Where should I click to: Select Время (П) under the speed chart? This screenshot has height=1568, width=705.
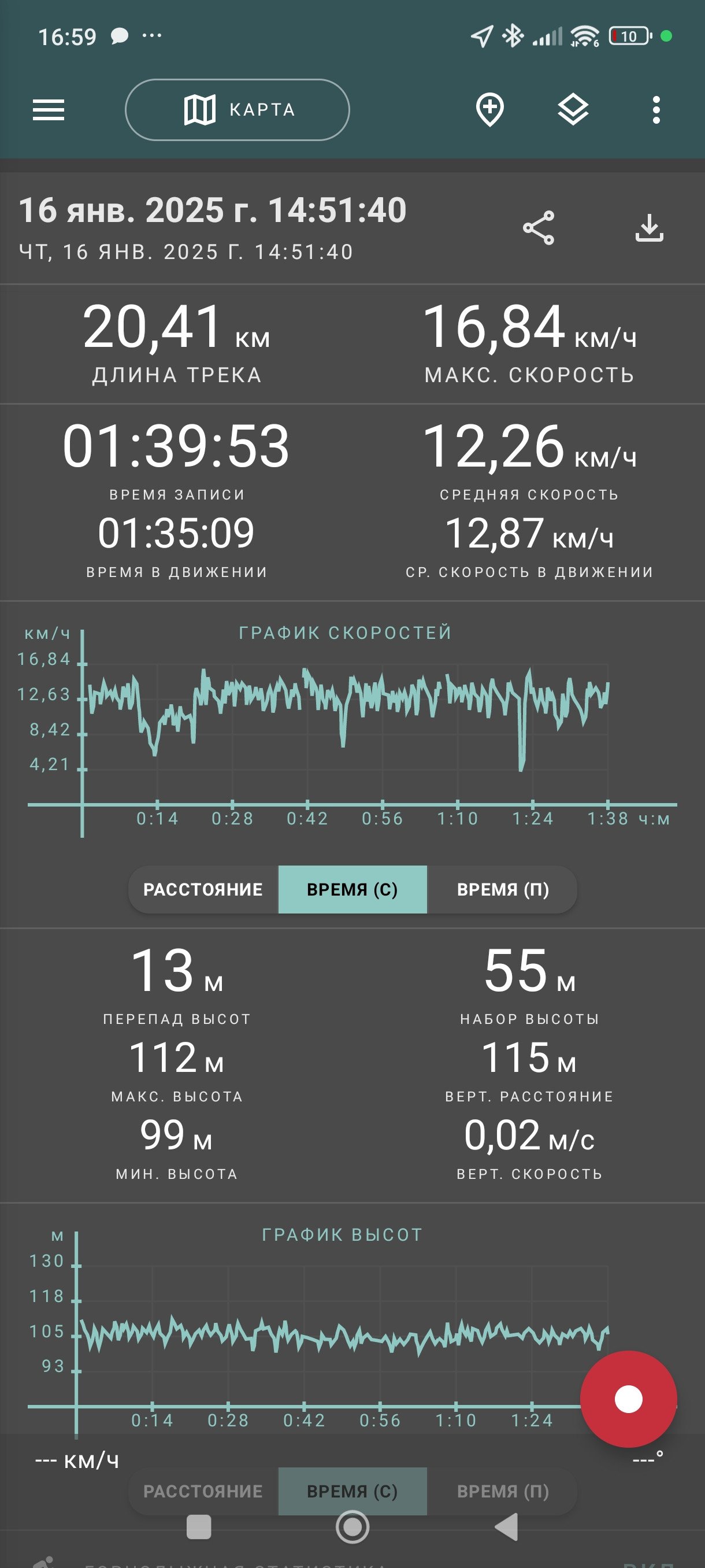pyautogui.click(x=502, y=889)
